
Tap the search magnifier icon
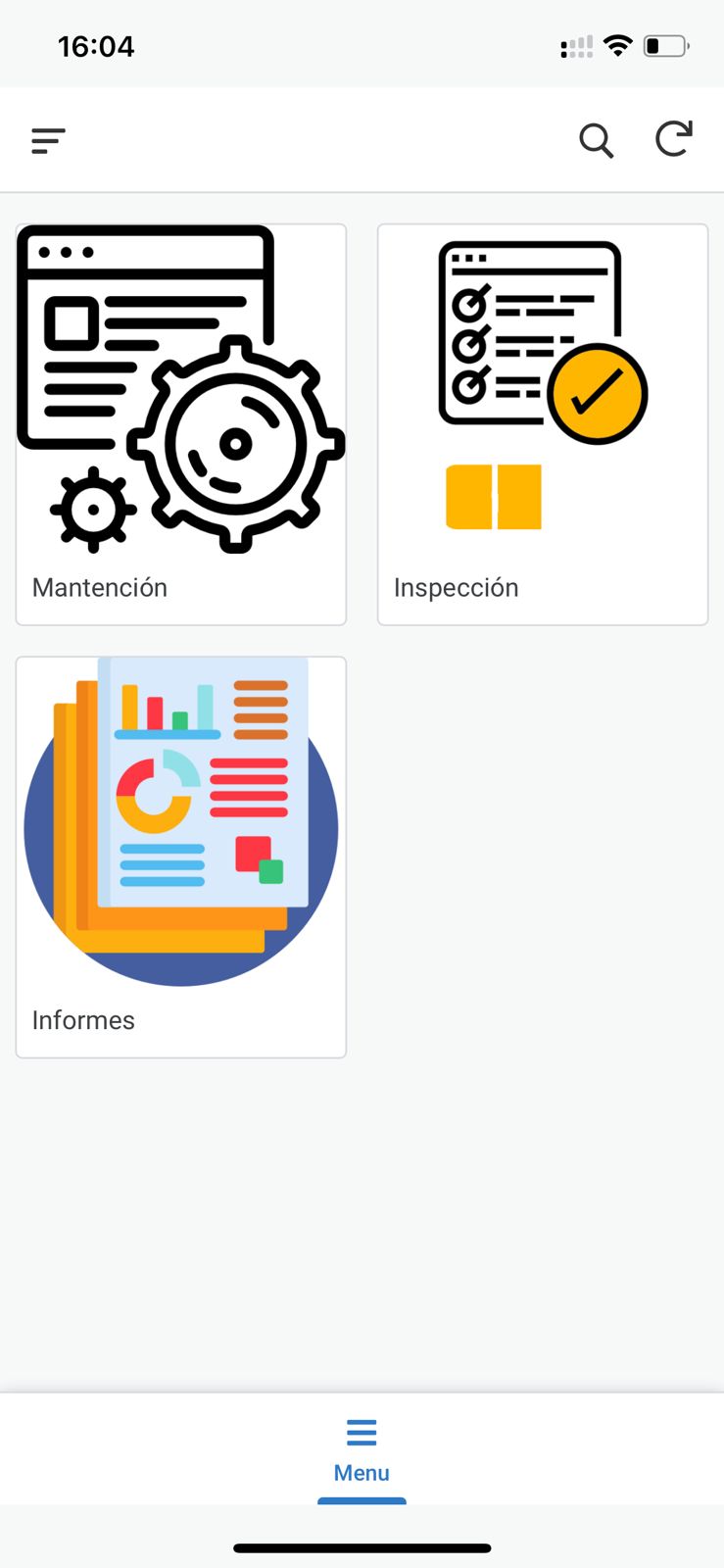[596, 141]
